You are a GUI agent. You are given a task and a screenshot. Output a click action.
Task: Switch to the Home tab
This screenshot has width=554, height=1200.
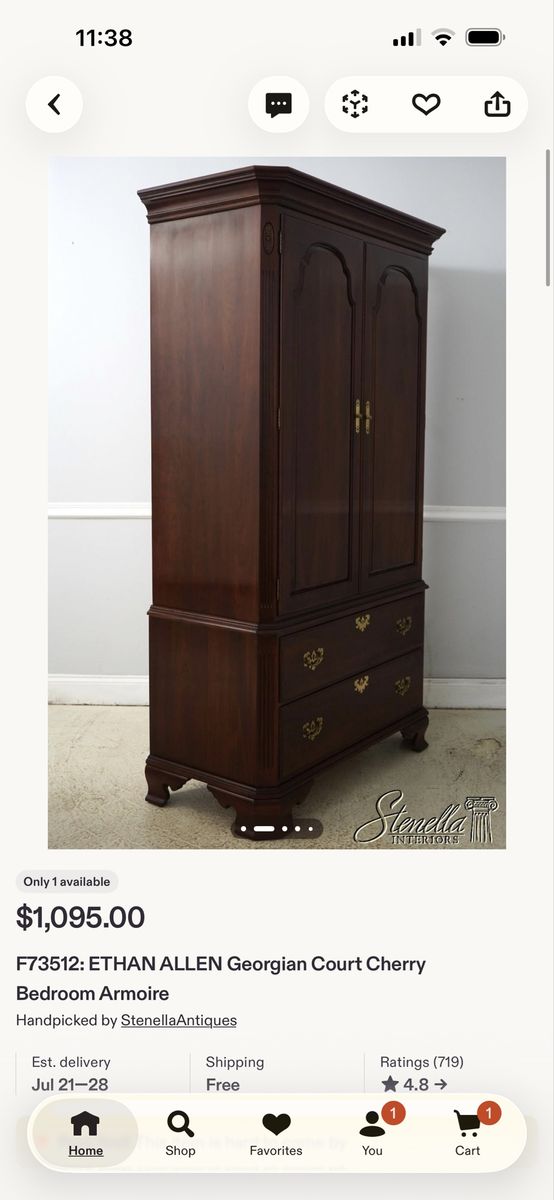click(x=86, y=1133)
